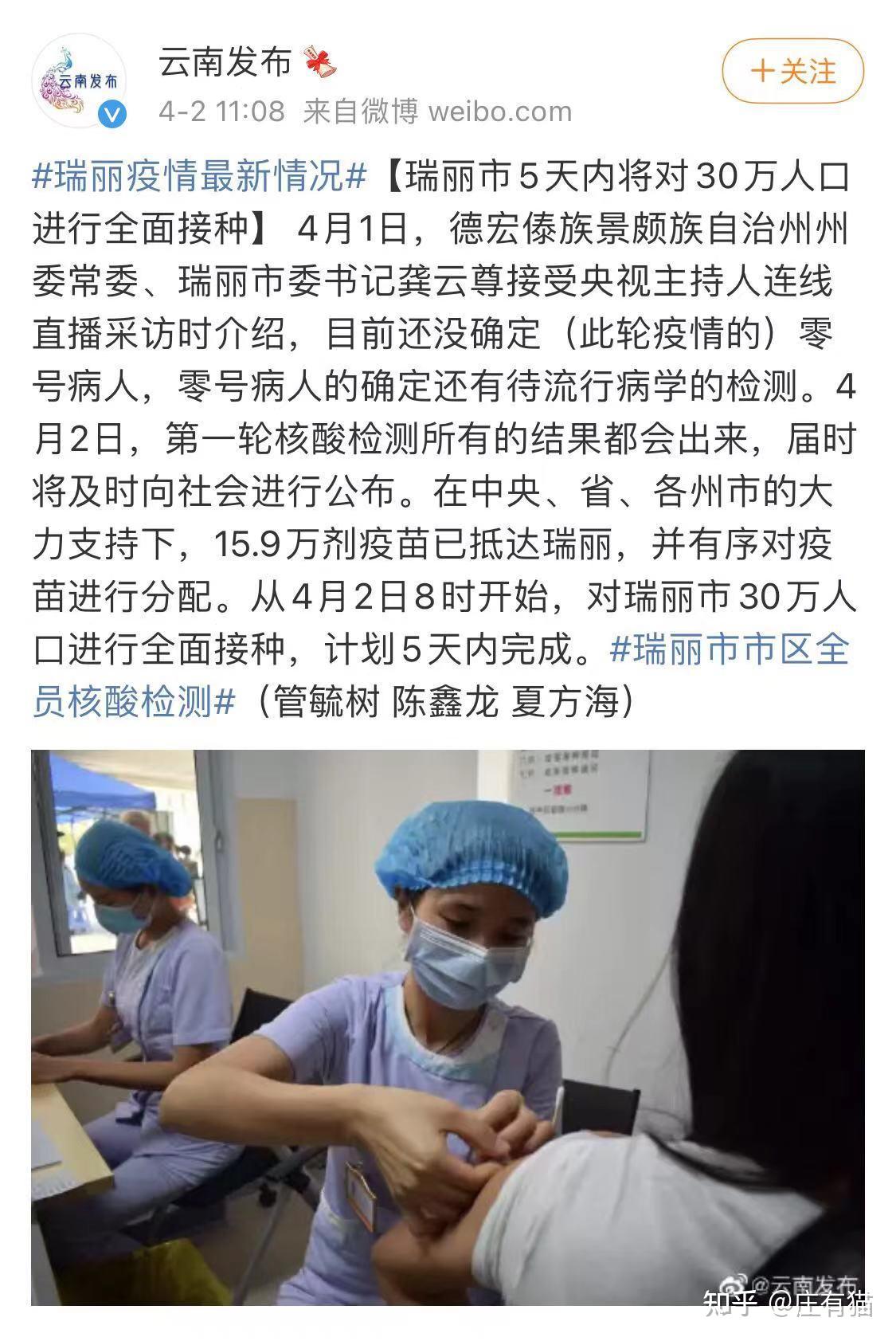Open hashtag #瑞丽疫情最新情况#

[199, 176]
